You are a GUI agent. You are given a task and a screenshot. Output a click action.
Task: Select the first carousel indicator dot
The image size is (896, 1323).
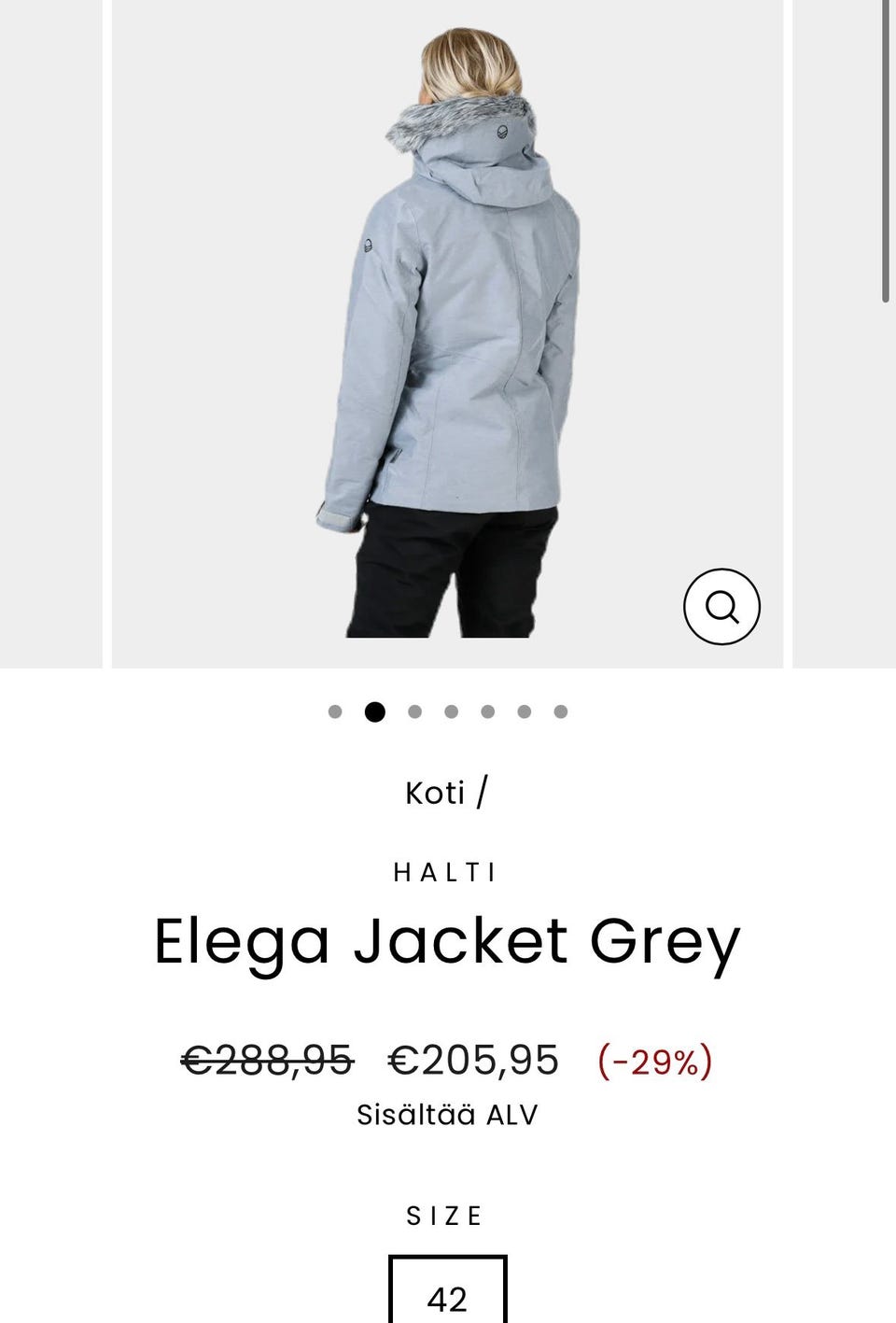pos(335,711)
